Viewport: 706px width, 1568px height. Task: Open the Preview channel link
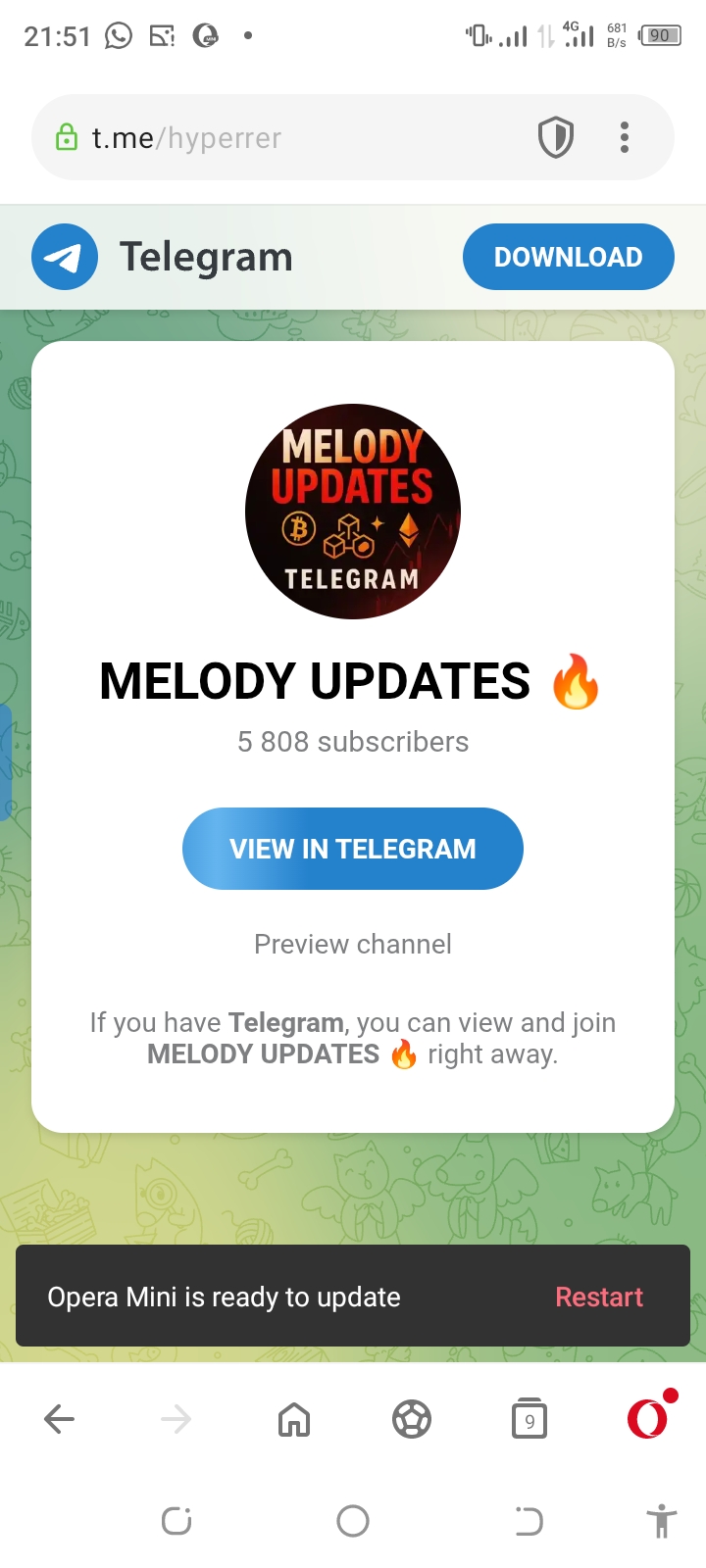pos(353,944)
